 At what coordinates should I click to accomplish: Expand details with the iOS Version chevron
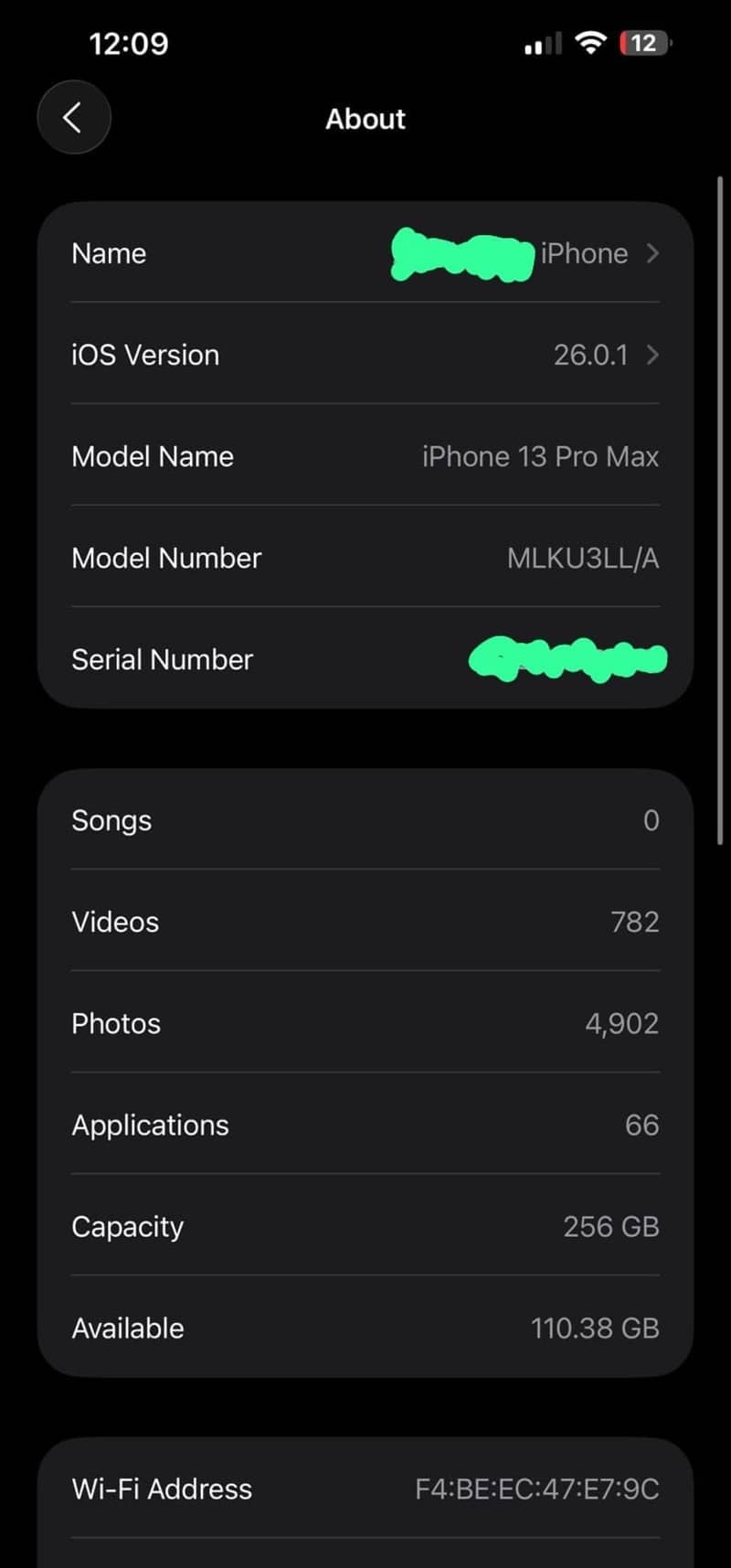tap(652, 355)
